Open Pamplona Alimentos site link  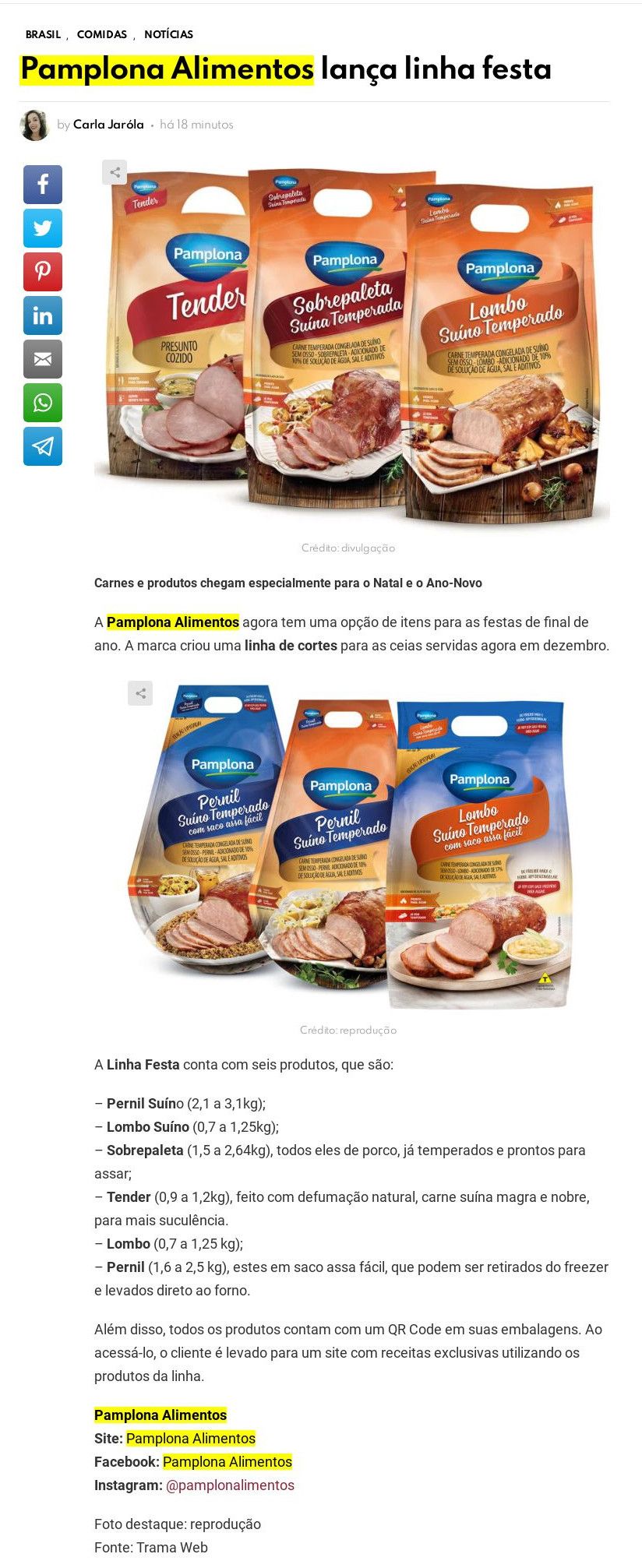pyautogui.click(x=191, y=1438)
